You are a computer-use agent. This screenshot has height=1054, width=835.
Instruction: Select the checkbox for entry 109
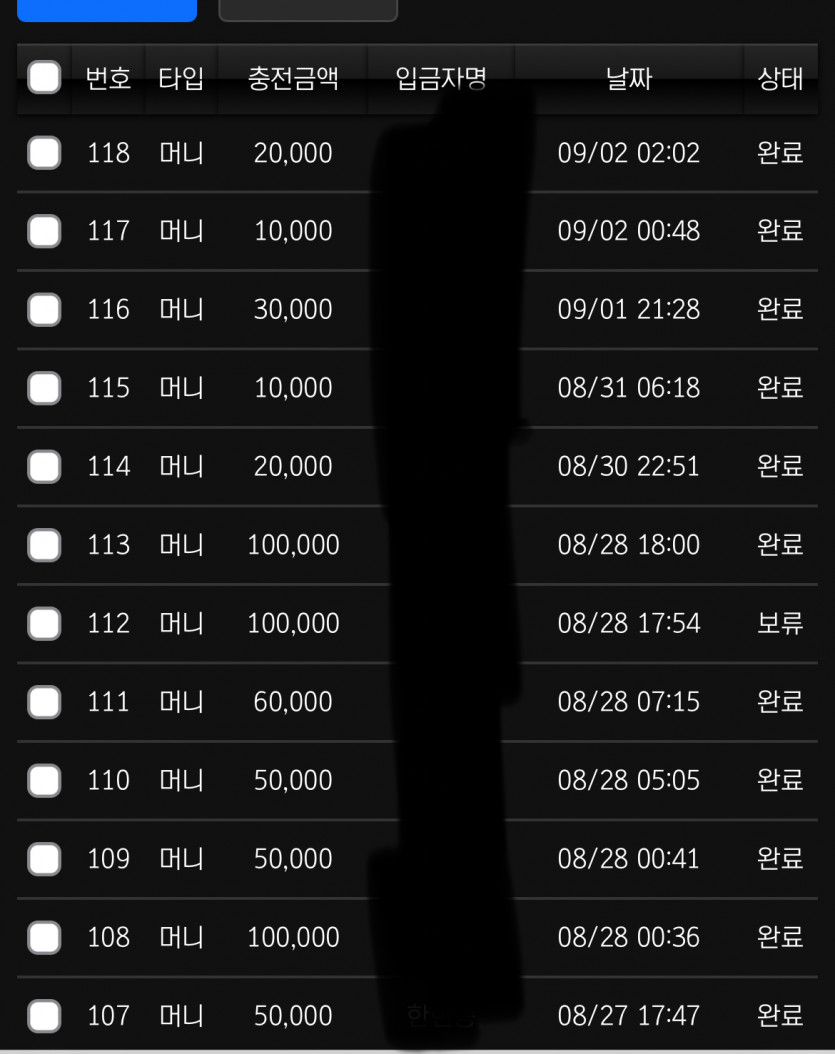(44, 858)
